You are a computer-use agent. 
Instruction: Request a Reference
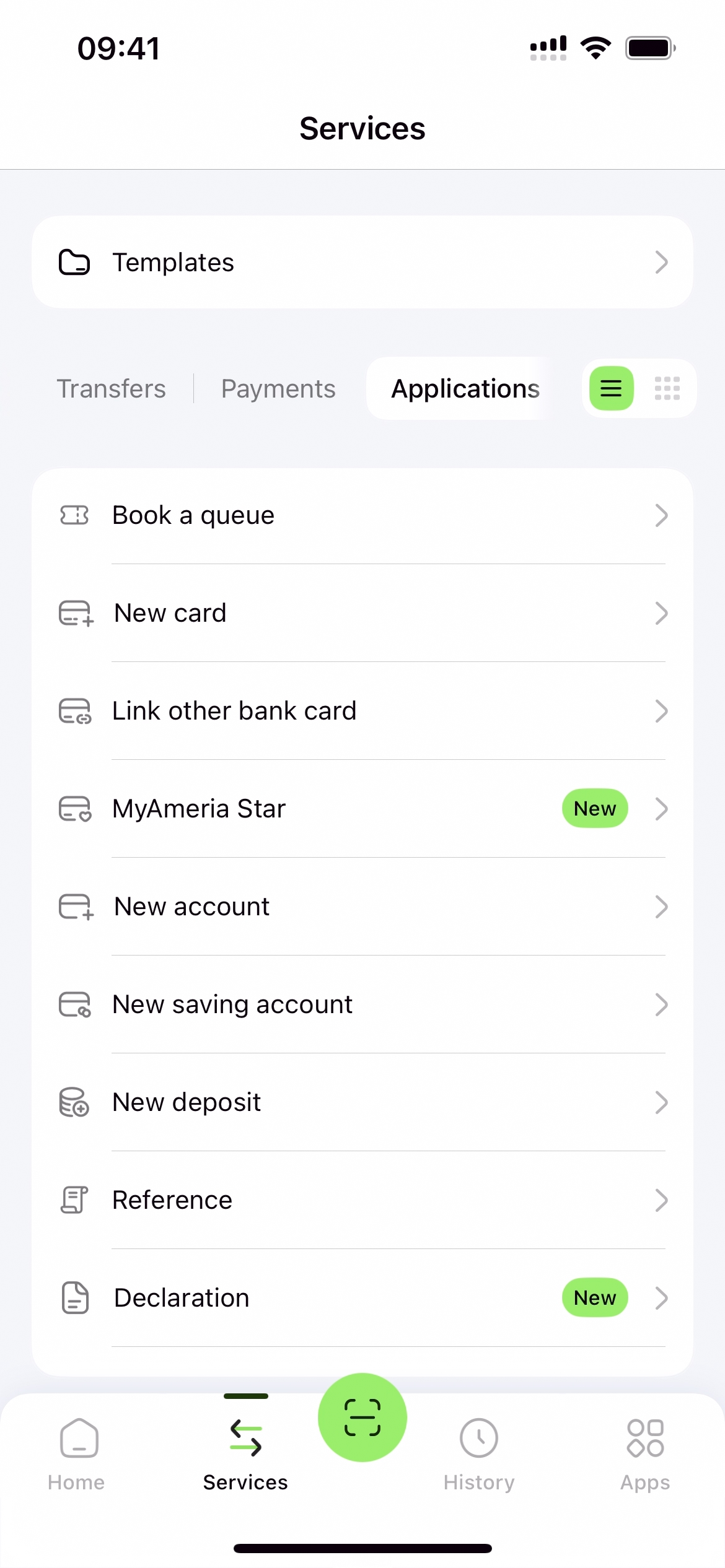[362, 1200]
